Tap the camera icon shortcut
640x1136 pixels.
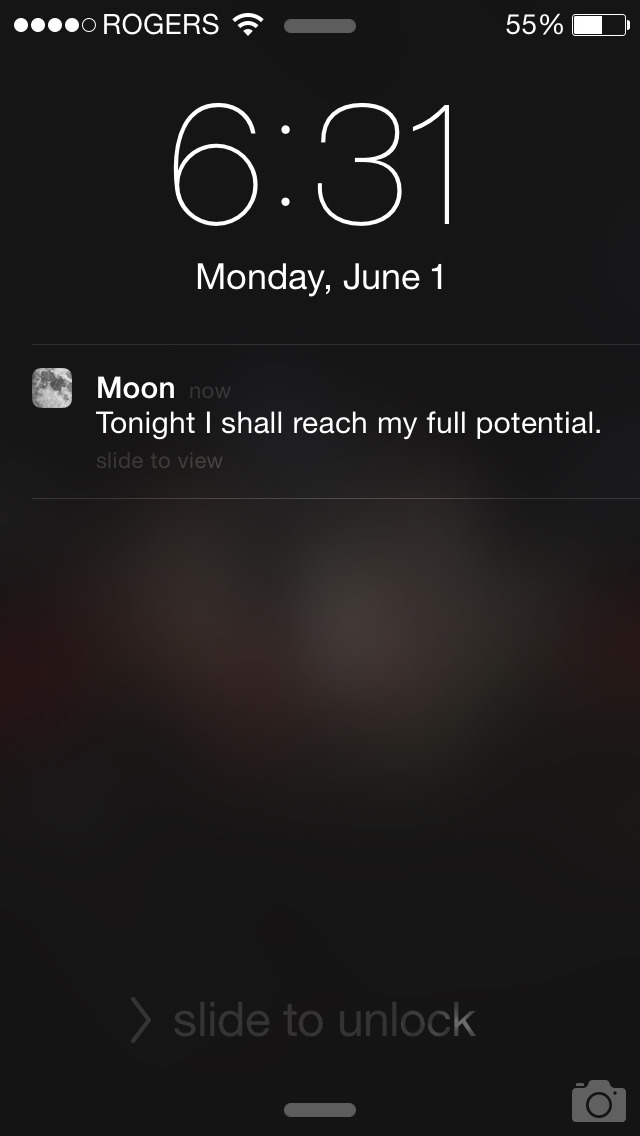(x=599, y=1101)
